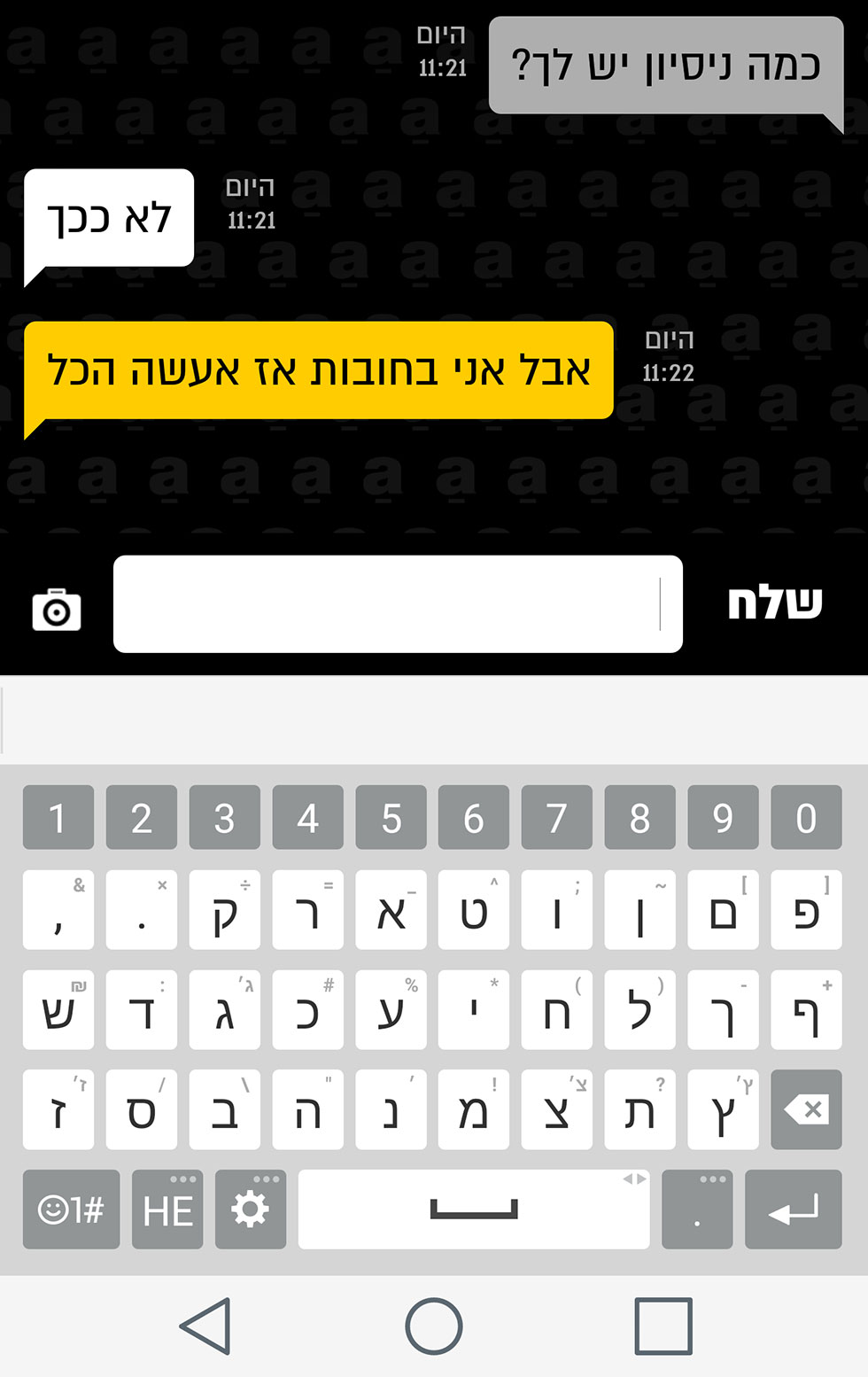868x1377 pixels.
Task: Delete a character with the backspace key
Action: click(x=805, y=1109)
